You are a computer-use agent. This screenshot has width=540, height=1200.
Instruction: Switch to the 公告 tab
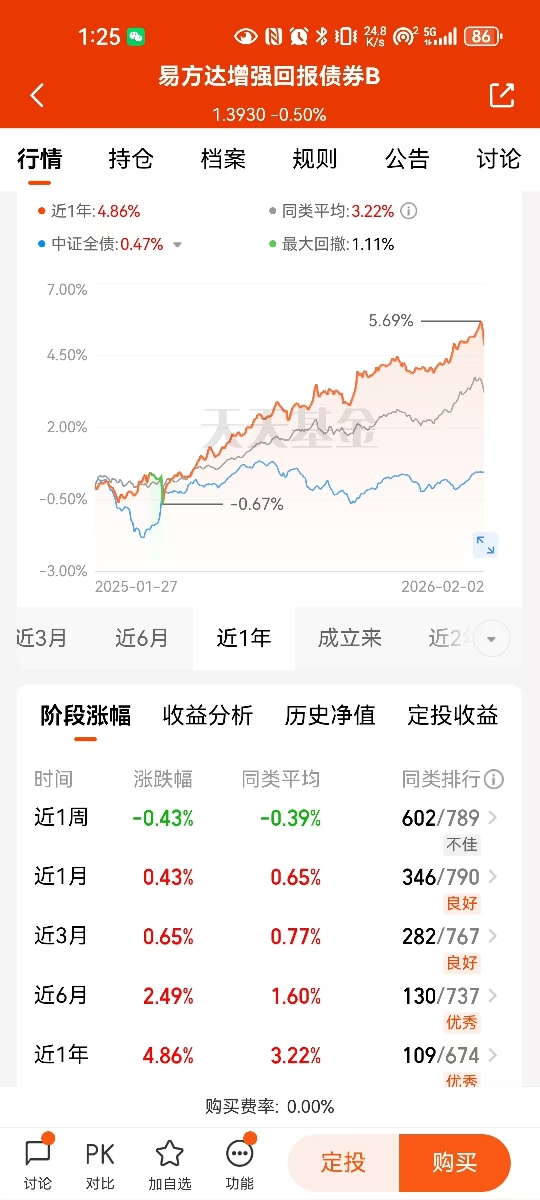pyautogui.click(x=407, y=159)
